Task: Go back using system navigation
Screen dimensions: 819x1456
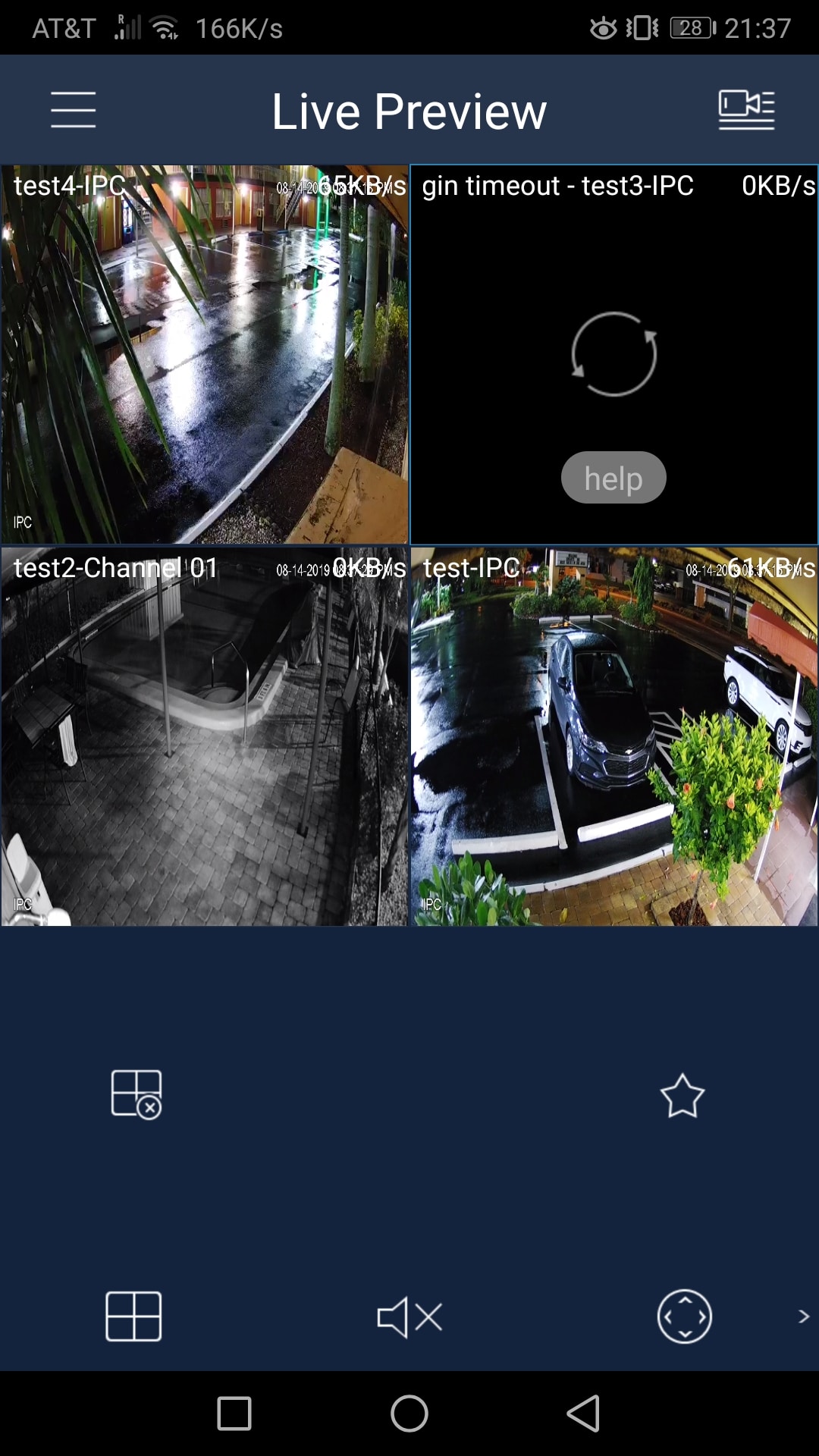Action: click(x=584, y=1414)
